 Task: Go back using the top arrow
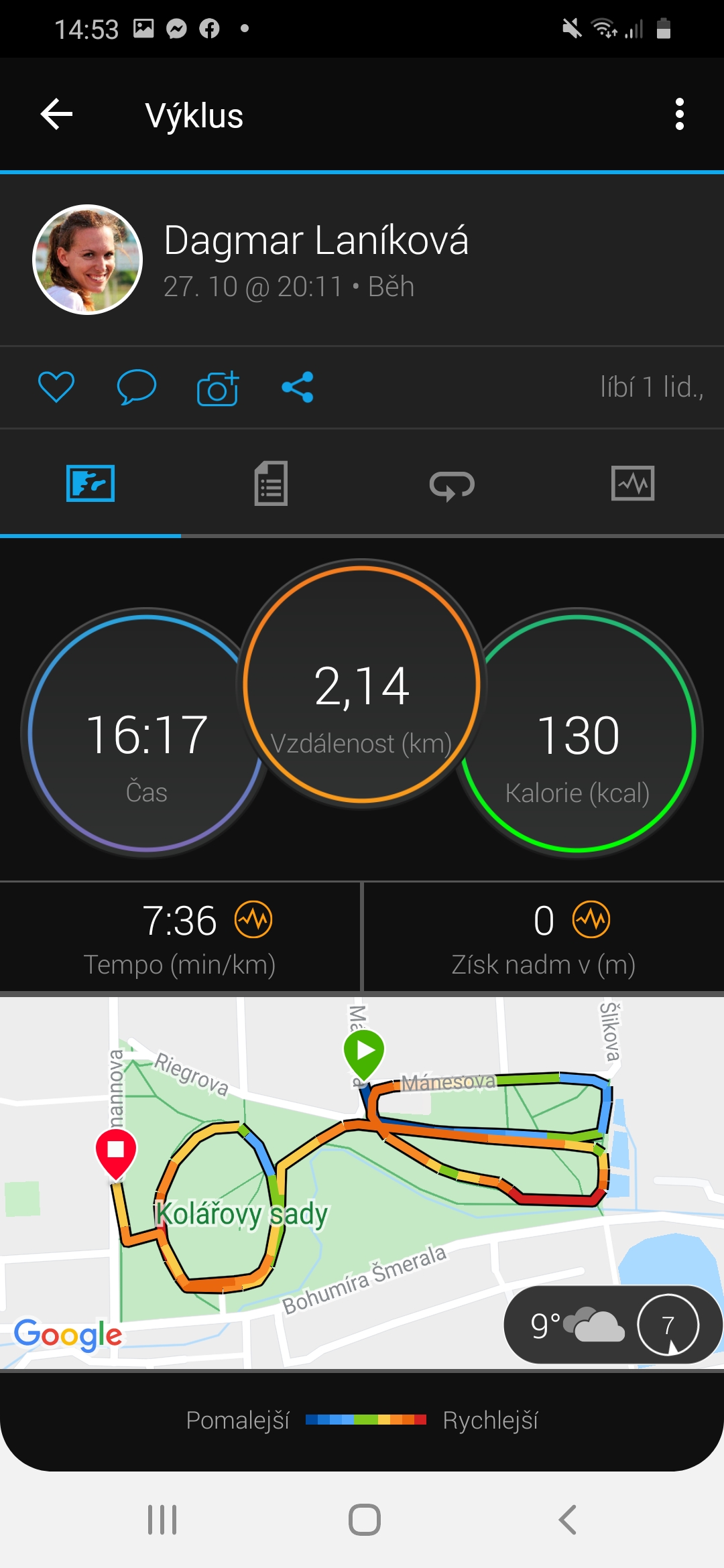[56, 115]
